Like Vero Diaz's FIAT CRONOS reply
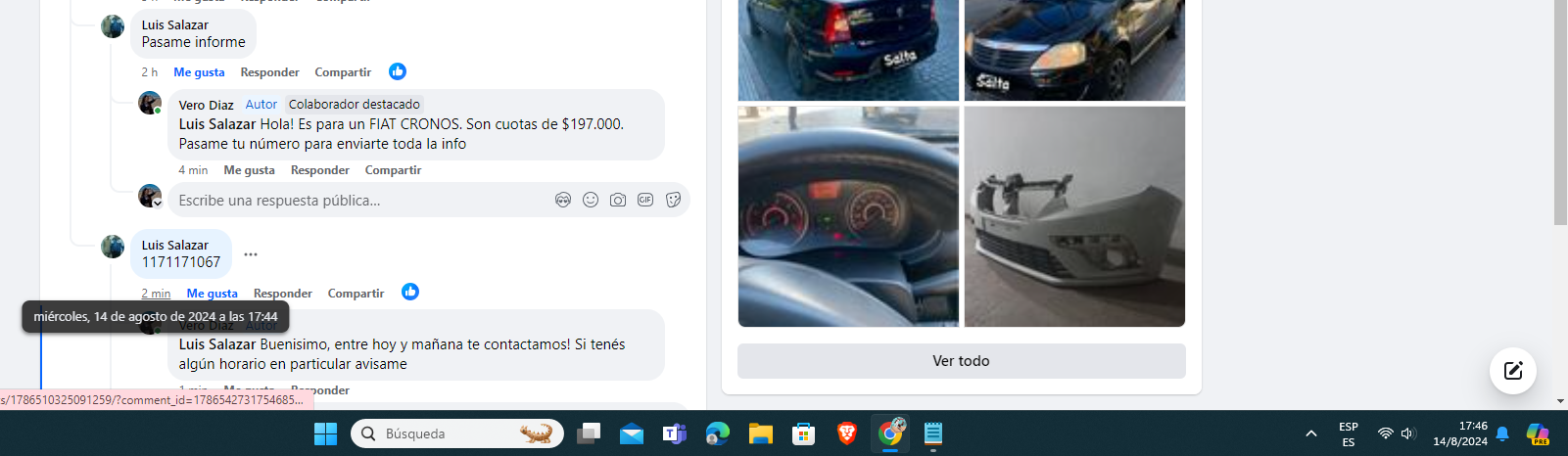This screenshot has width=1568, height=456. (249, 170)
